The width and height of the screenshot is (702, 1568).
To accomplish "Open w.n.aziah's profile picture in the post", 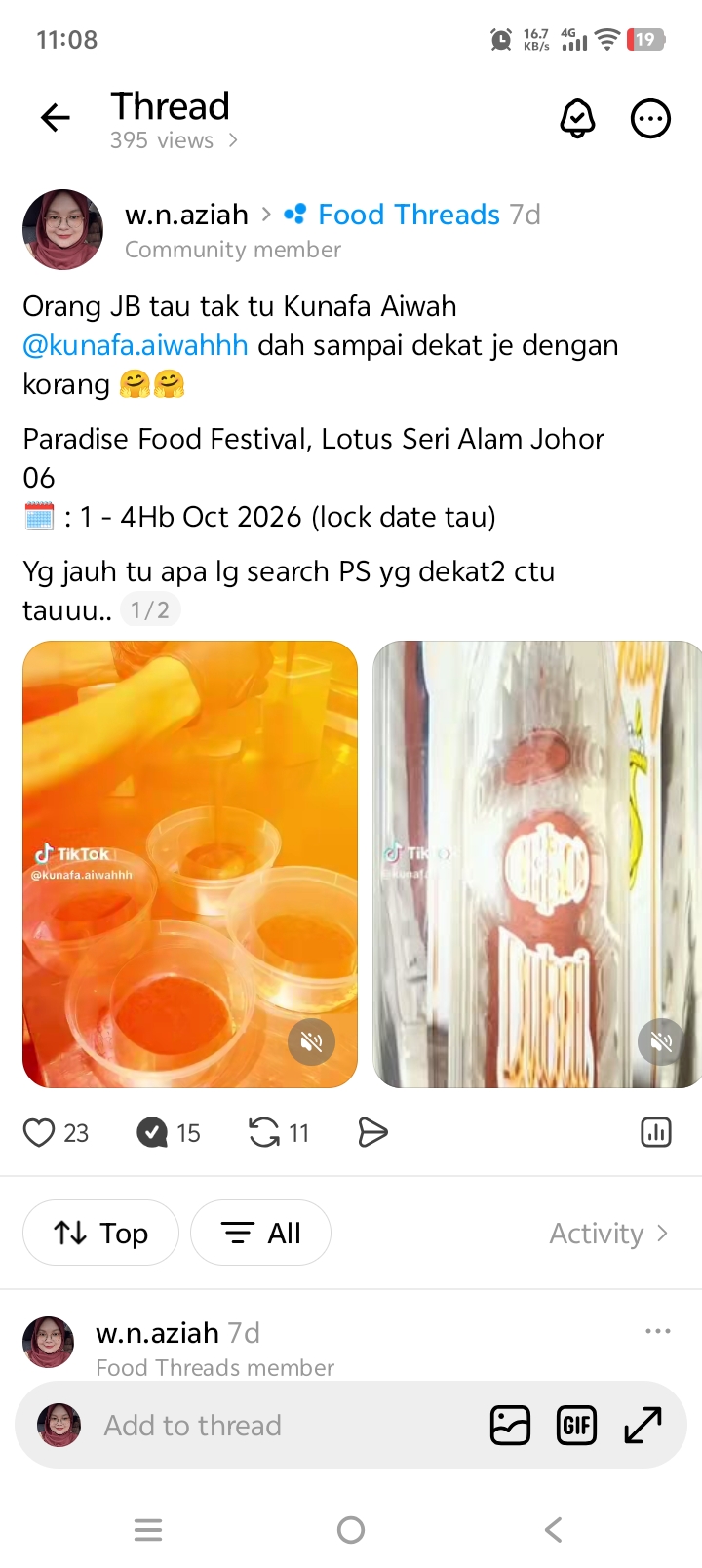I will pyautogui.click(x=62, y=229).
